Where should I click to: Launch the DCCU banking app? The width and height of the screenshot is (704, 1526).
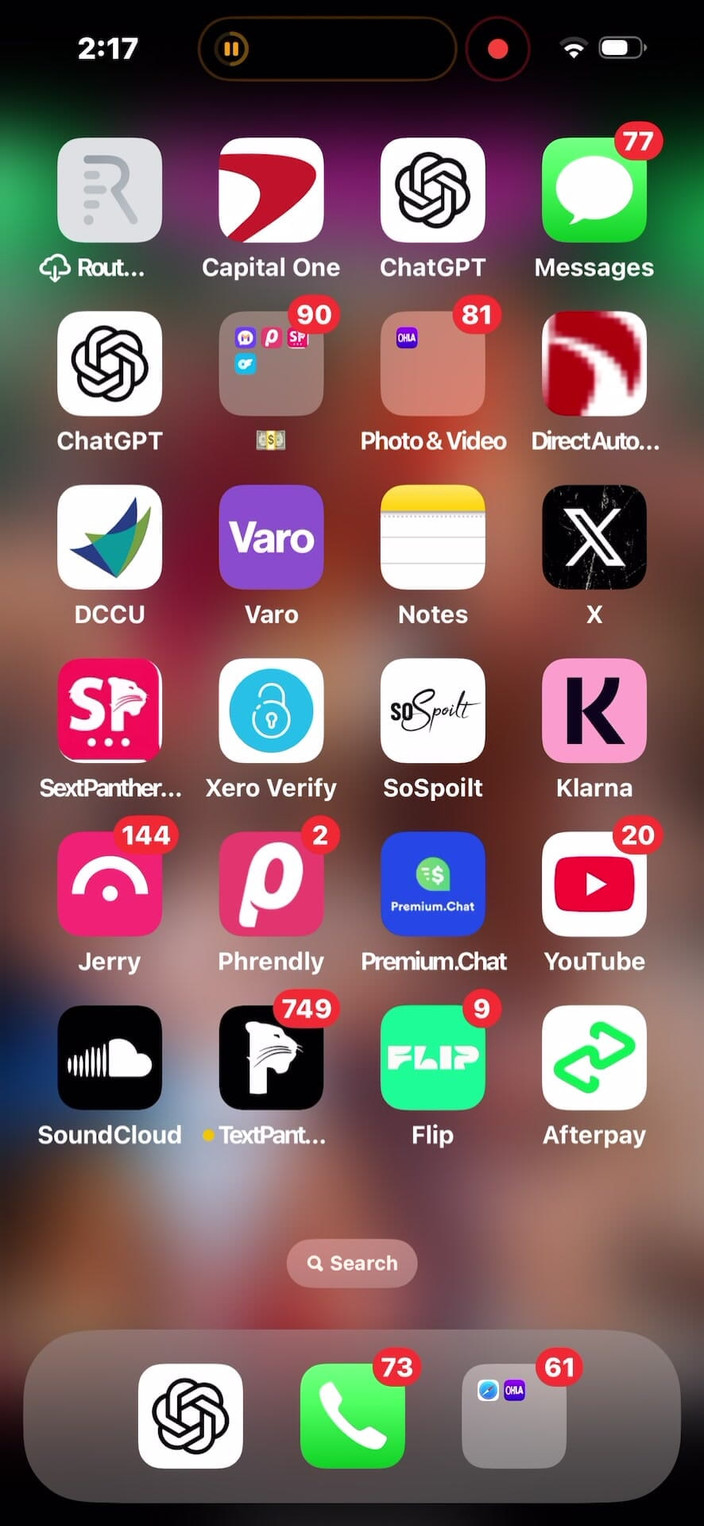110,537
